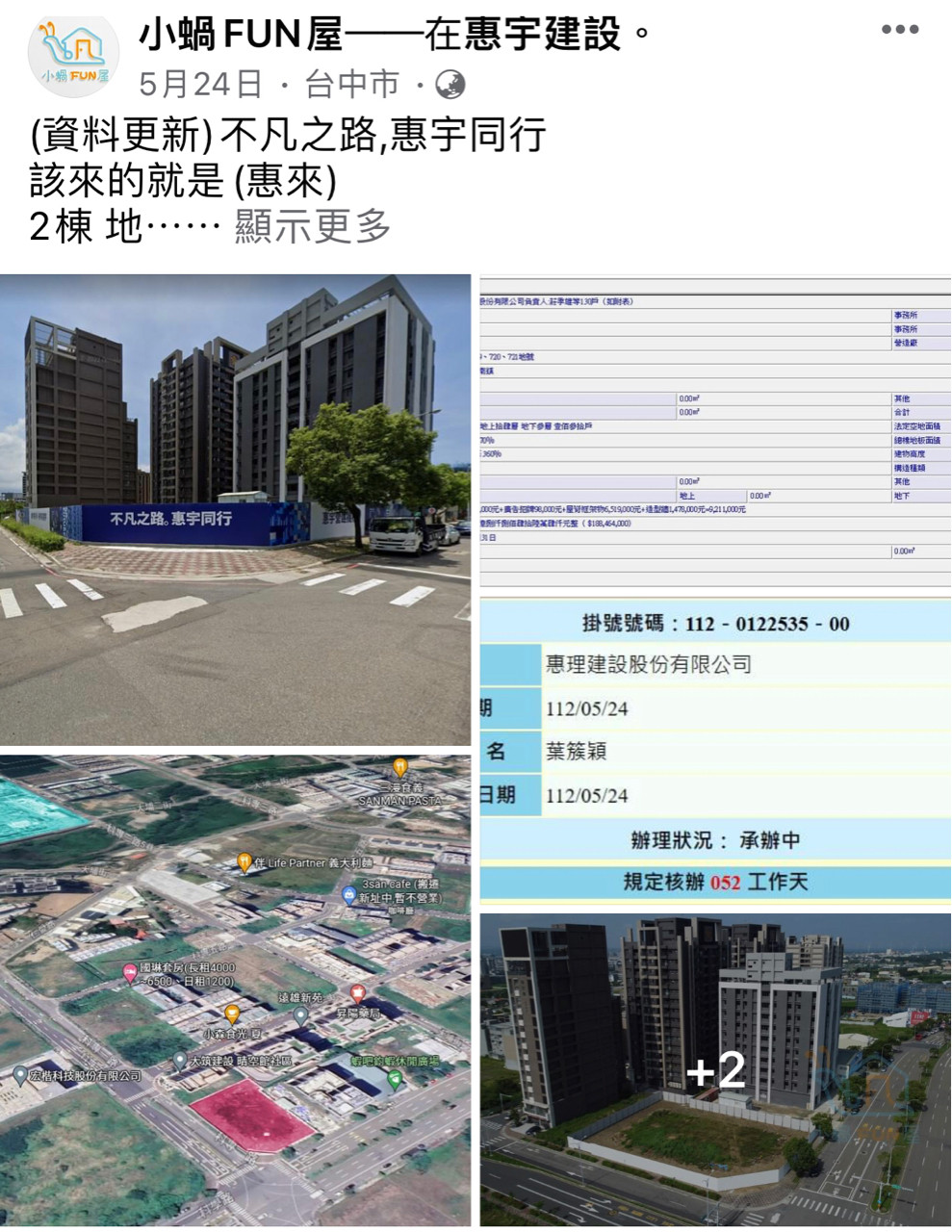View remaining photos via the +2 tile
952x1232 pixels.
pyautogui.click(x=715, y=1069)
